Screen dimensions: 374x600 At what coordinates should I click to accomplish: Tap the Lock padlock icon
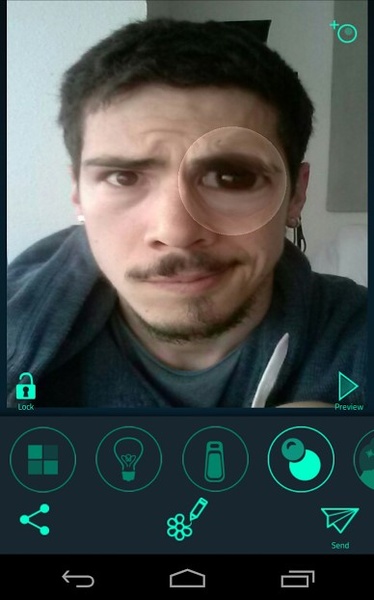click(x=26, y=386)
